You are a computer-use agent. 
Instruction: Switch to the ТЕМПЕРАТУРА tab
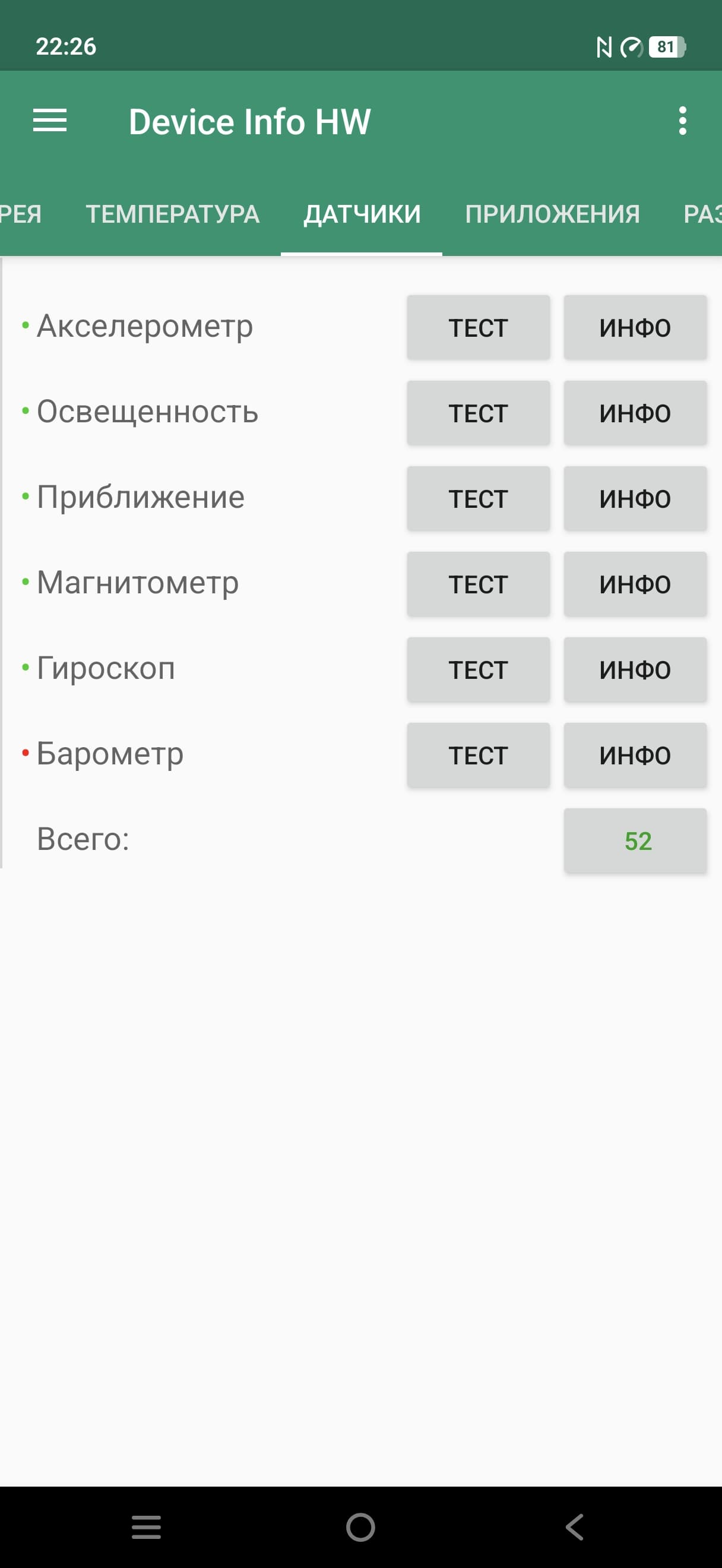(x=173, y=214)
